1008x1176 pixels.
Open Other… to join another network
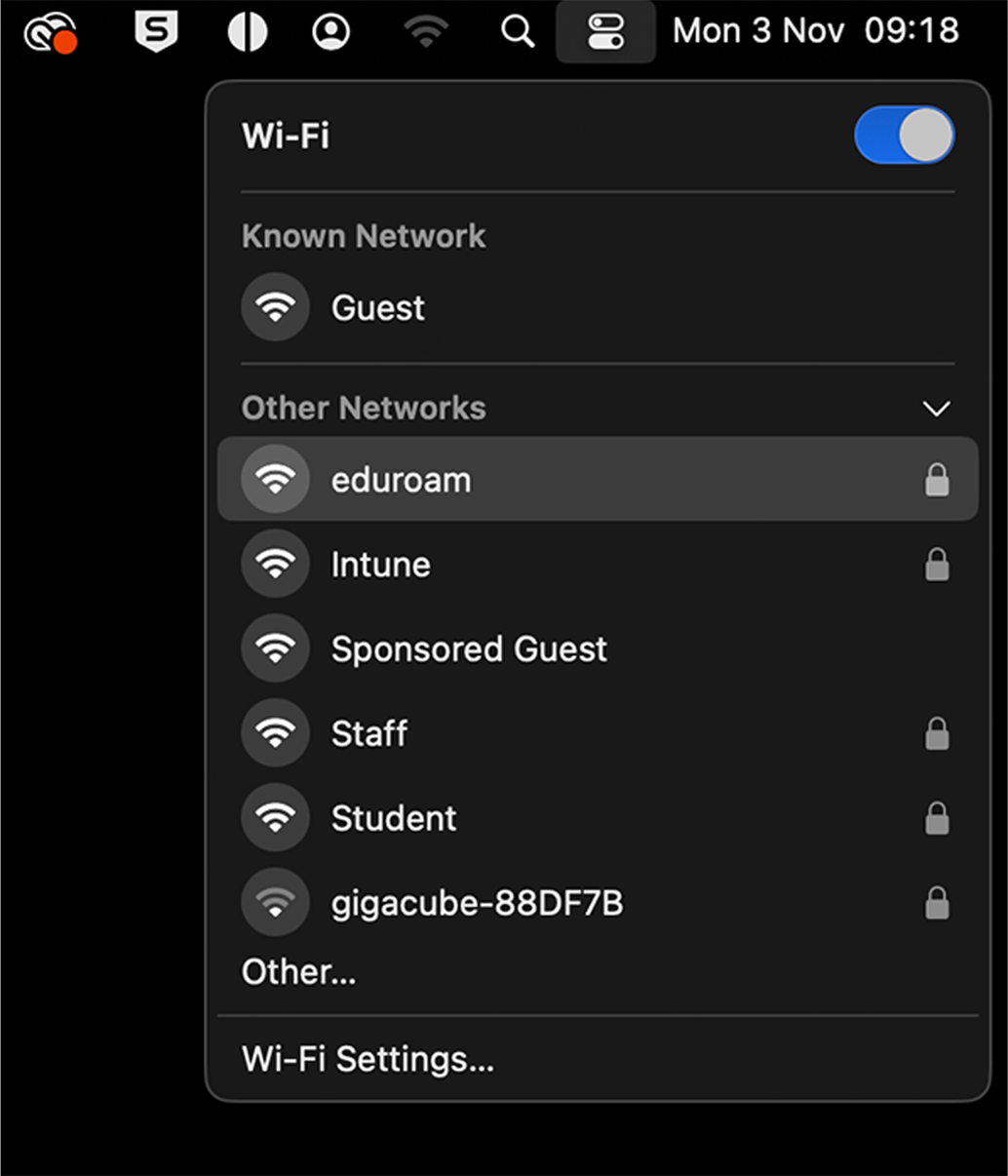tap(298, 972)
